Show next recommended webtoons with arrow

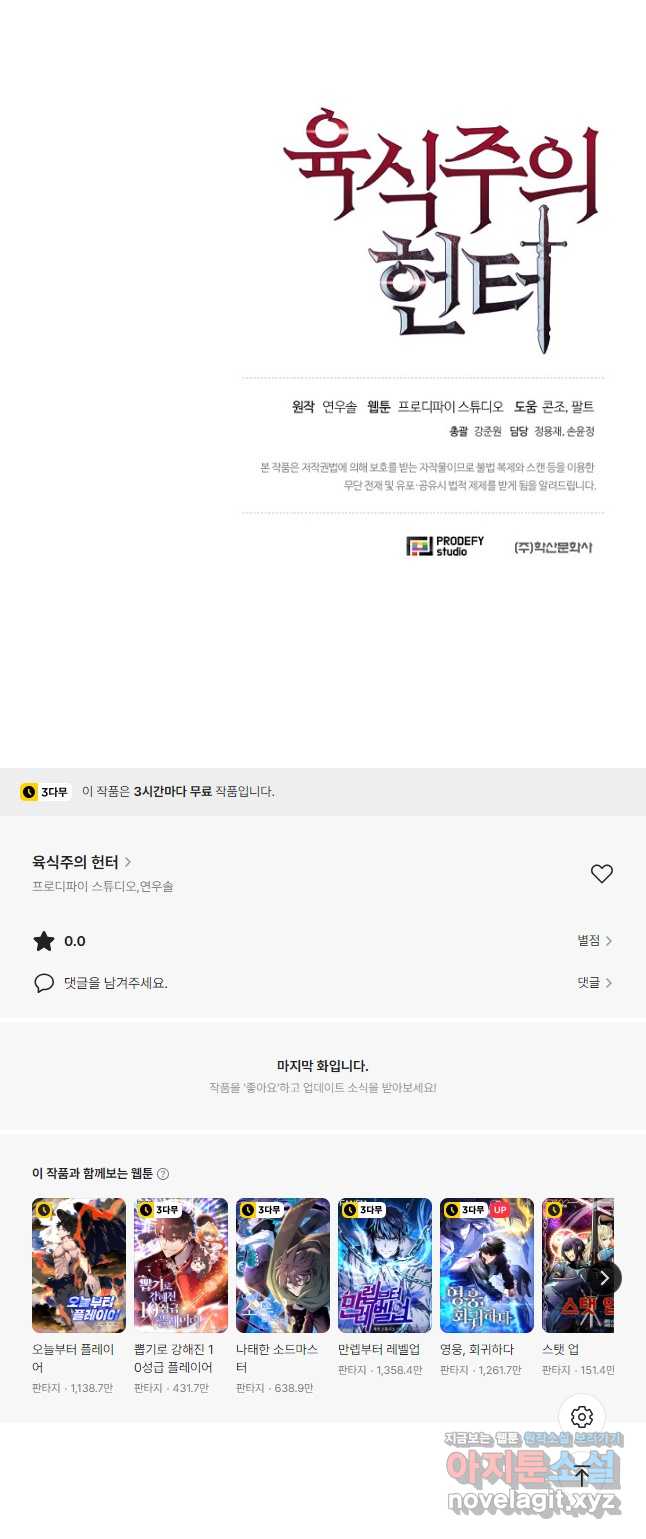tap(603, 1278)
